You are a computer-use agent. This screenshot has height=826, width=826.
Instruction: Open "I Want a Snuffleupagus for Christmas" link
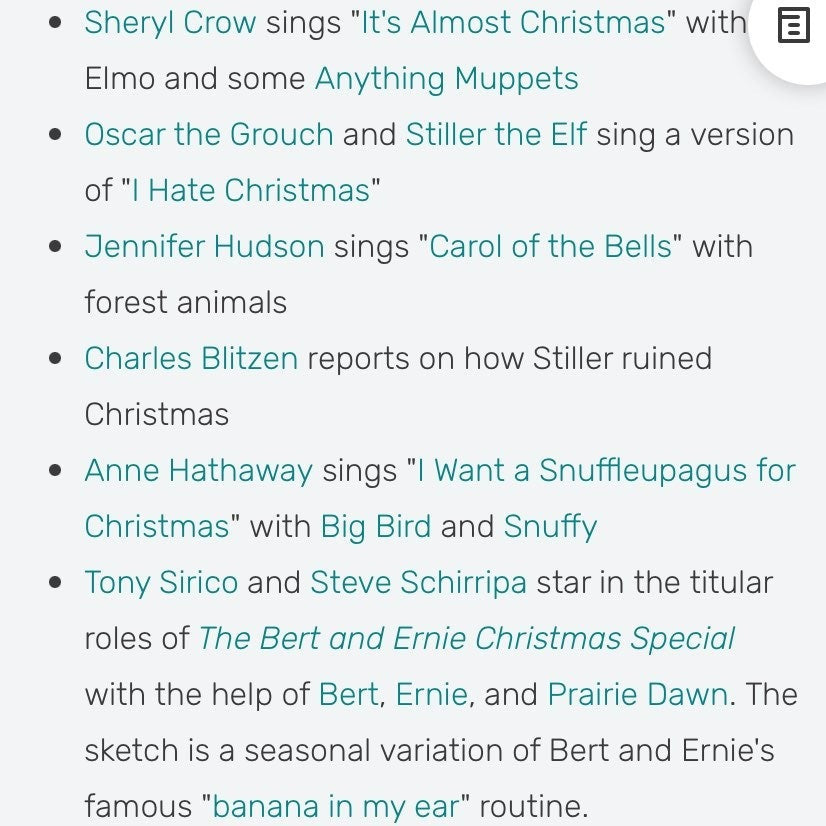(x=606, y=471)
